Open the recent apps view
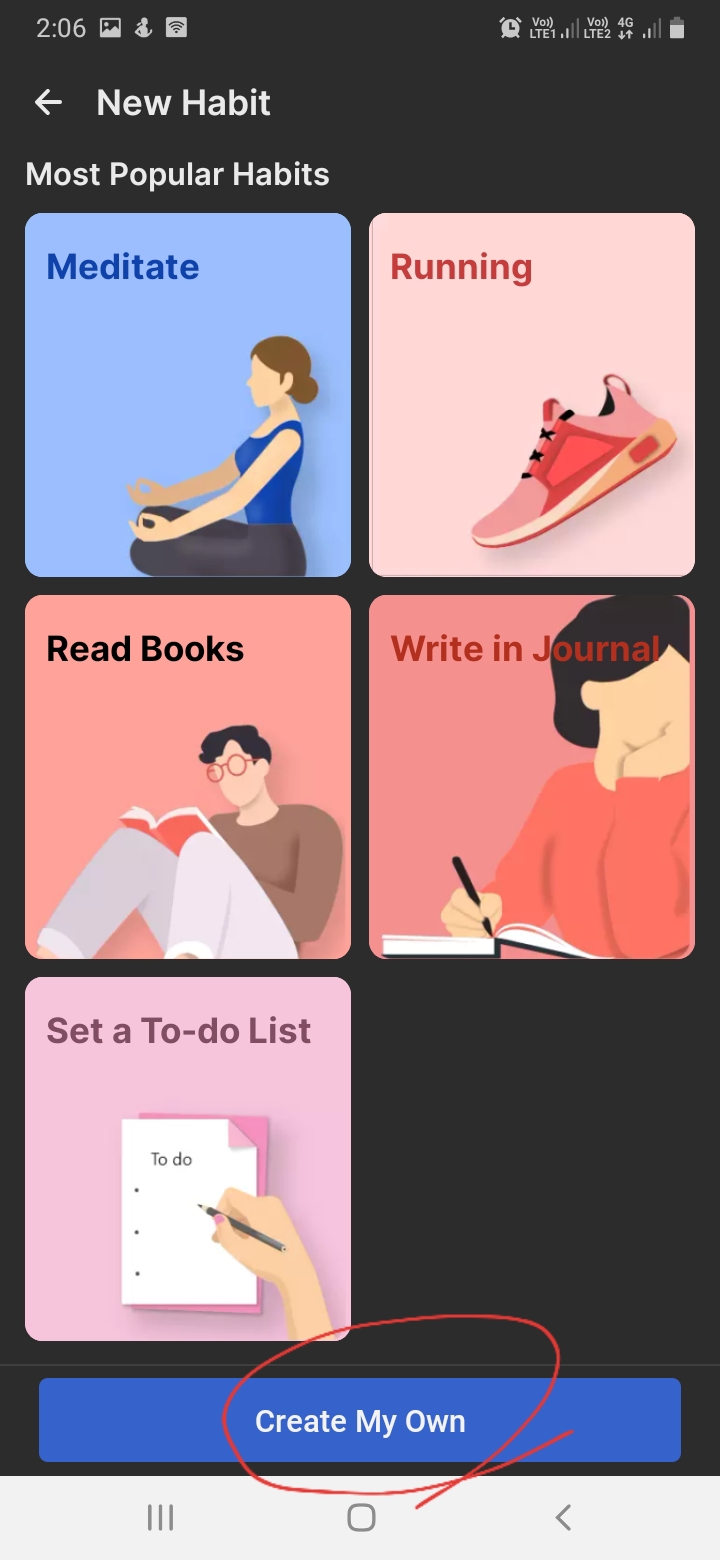 coord(160,1518)
